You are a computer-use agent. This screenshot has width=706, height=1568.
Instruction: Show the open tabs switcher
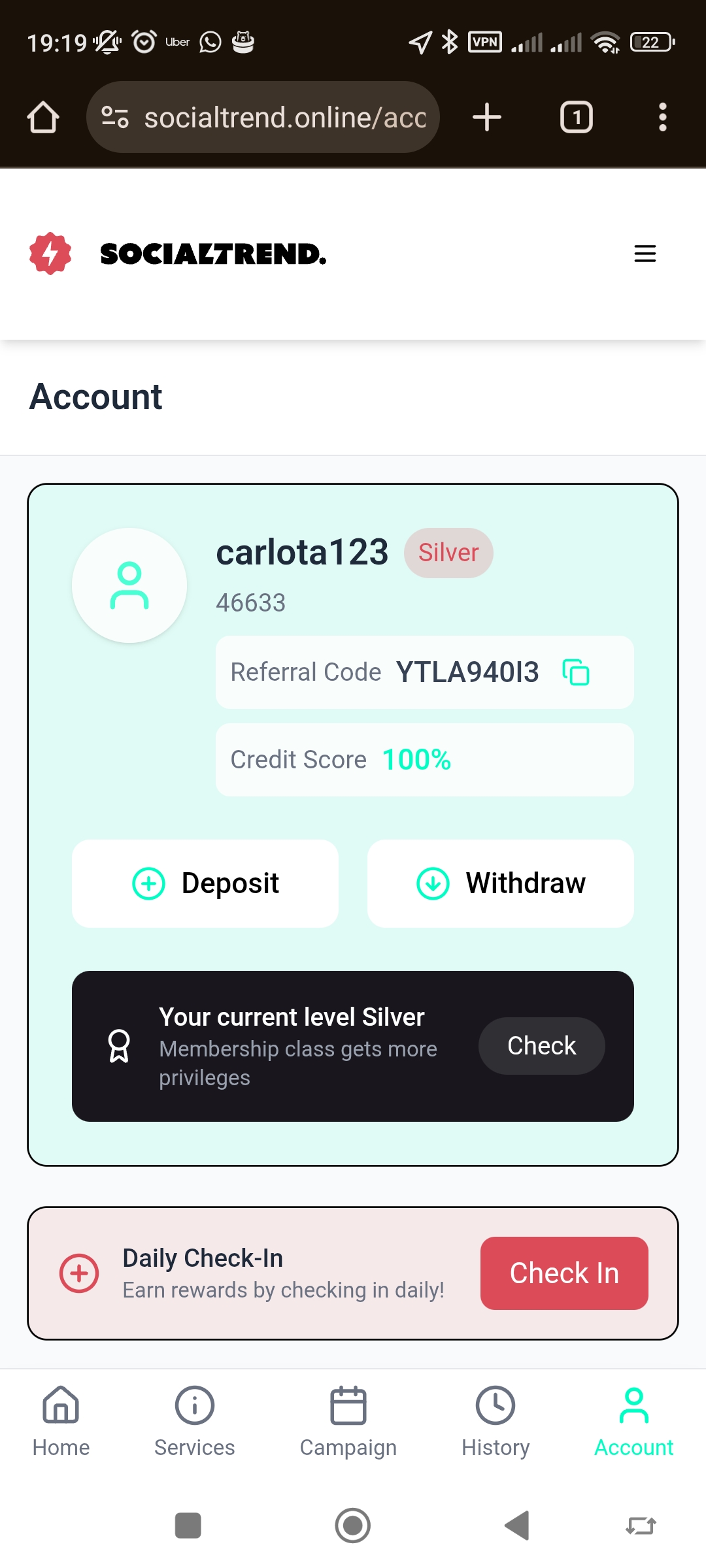576,118
